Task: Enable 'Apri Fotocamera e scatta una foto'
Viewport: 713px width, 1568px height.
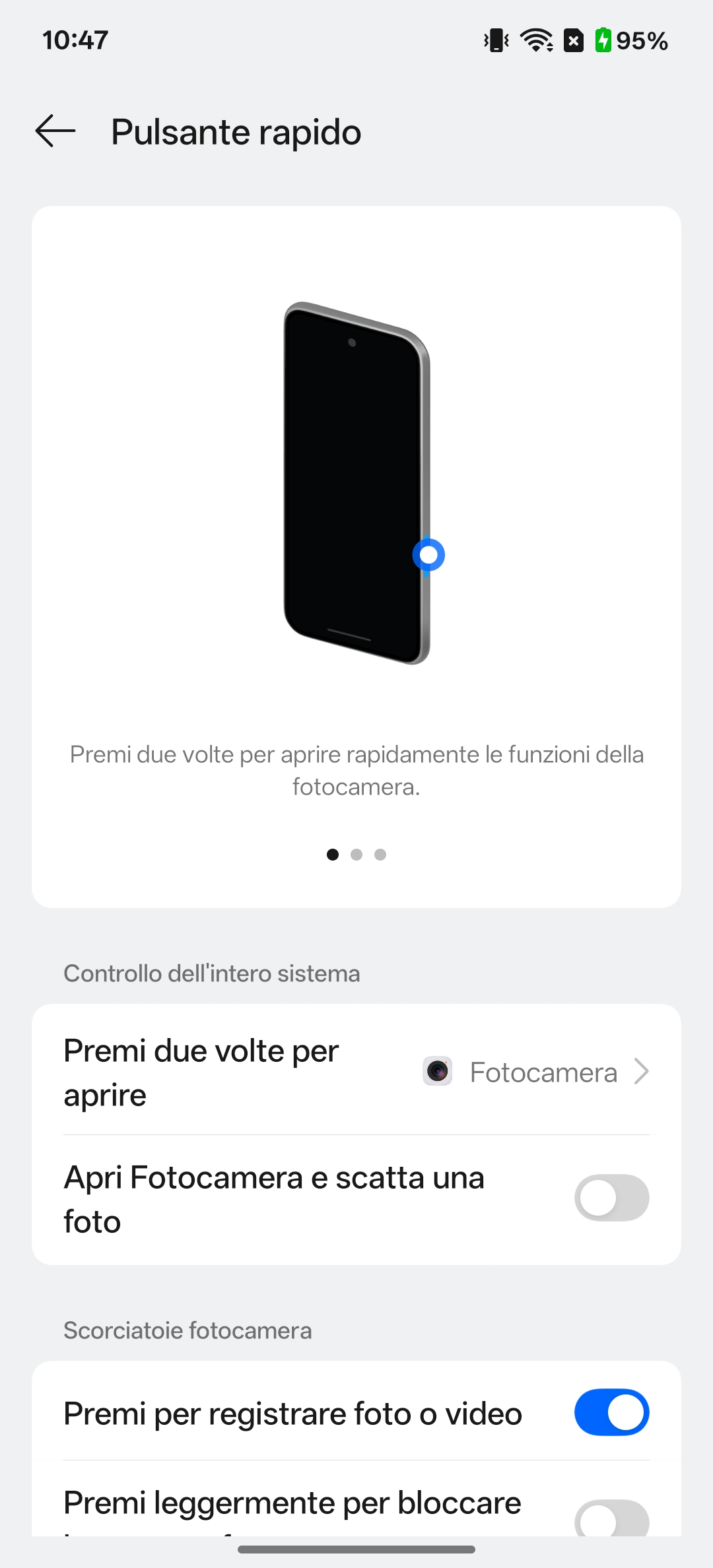Action: (x=611, y=1198)
